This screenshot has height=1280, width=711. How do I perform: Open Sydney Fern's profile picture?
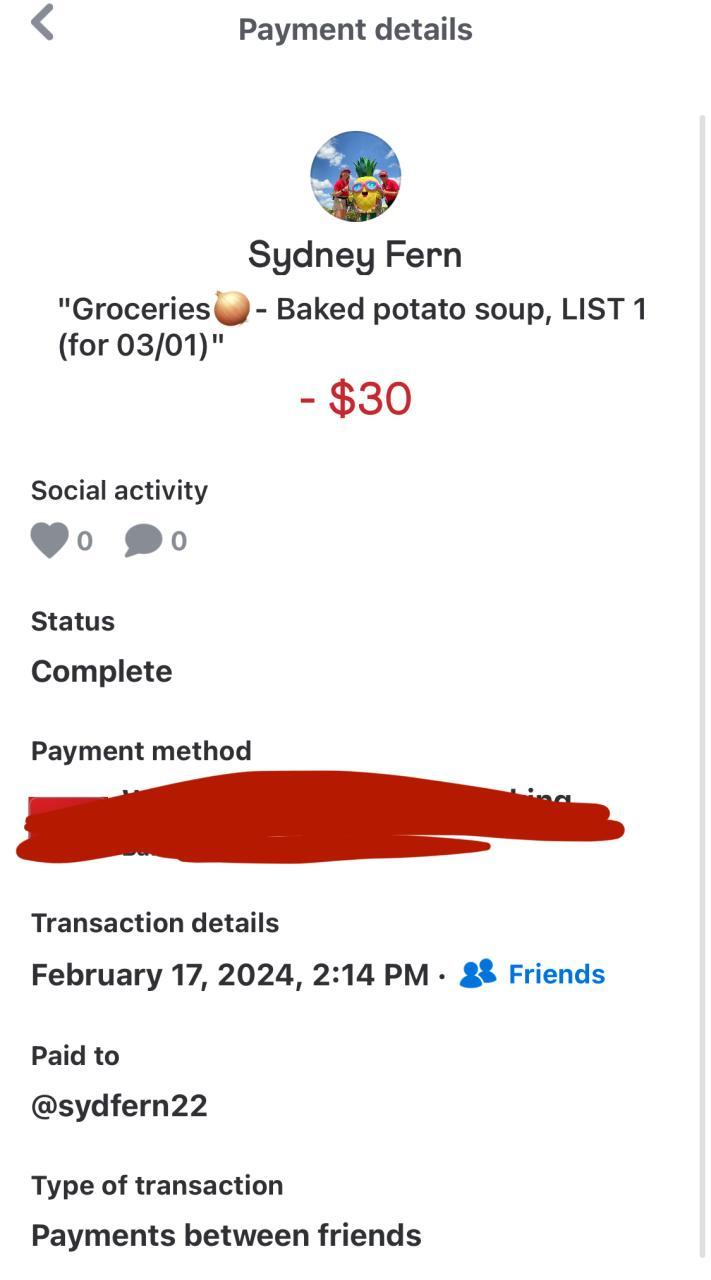pyautogui.click(x=356, y=176)
